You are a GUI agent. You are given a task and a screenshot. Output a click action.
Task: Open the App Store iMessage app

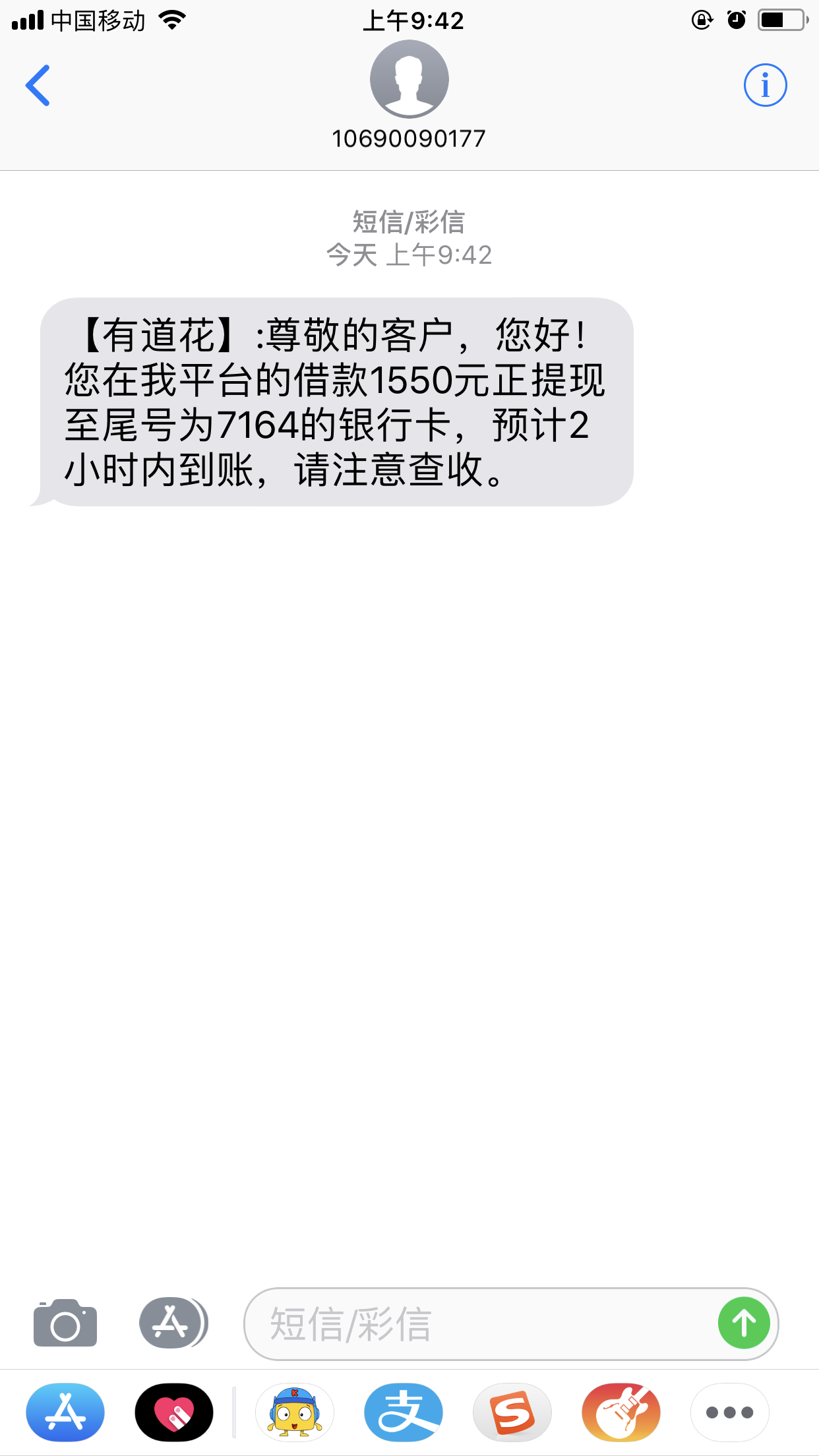65,1412
